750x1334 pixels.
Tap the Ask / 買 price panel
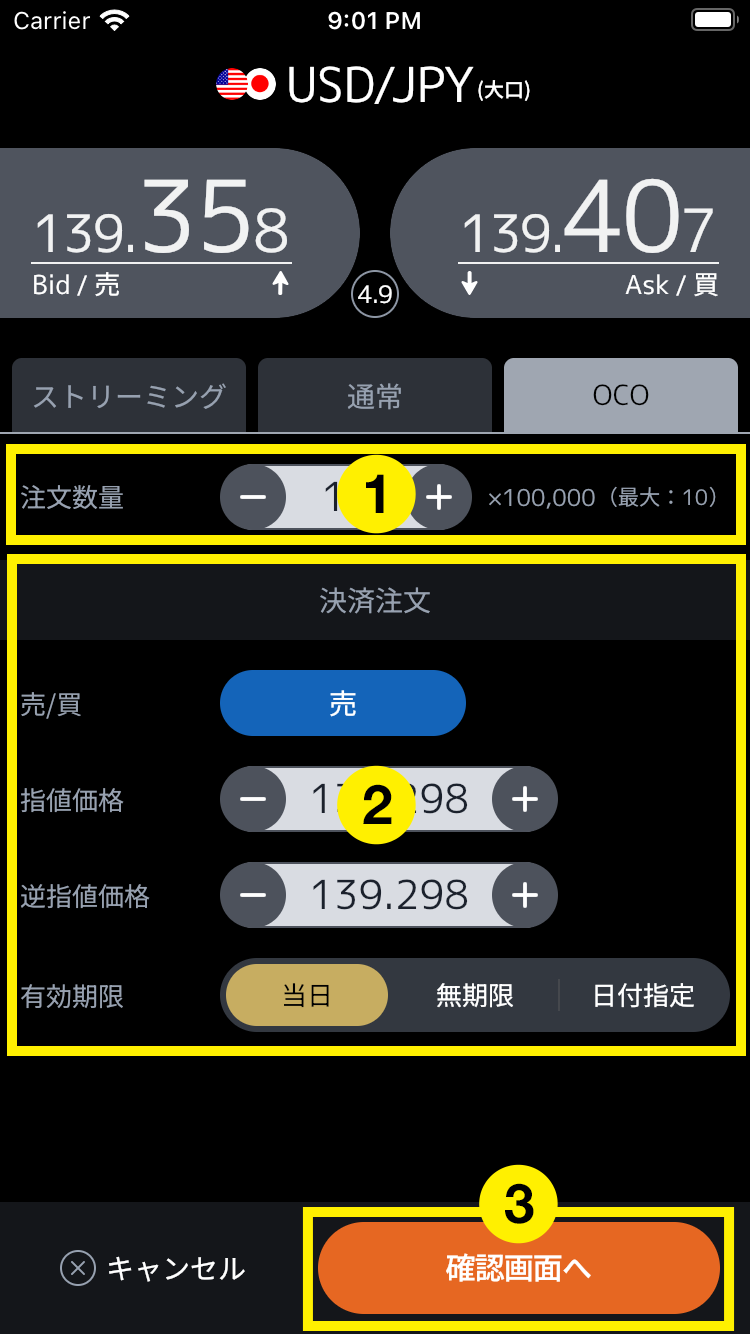pos(580,234)
